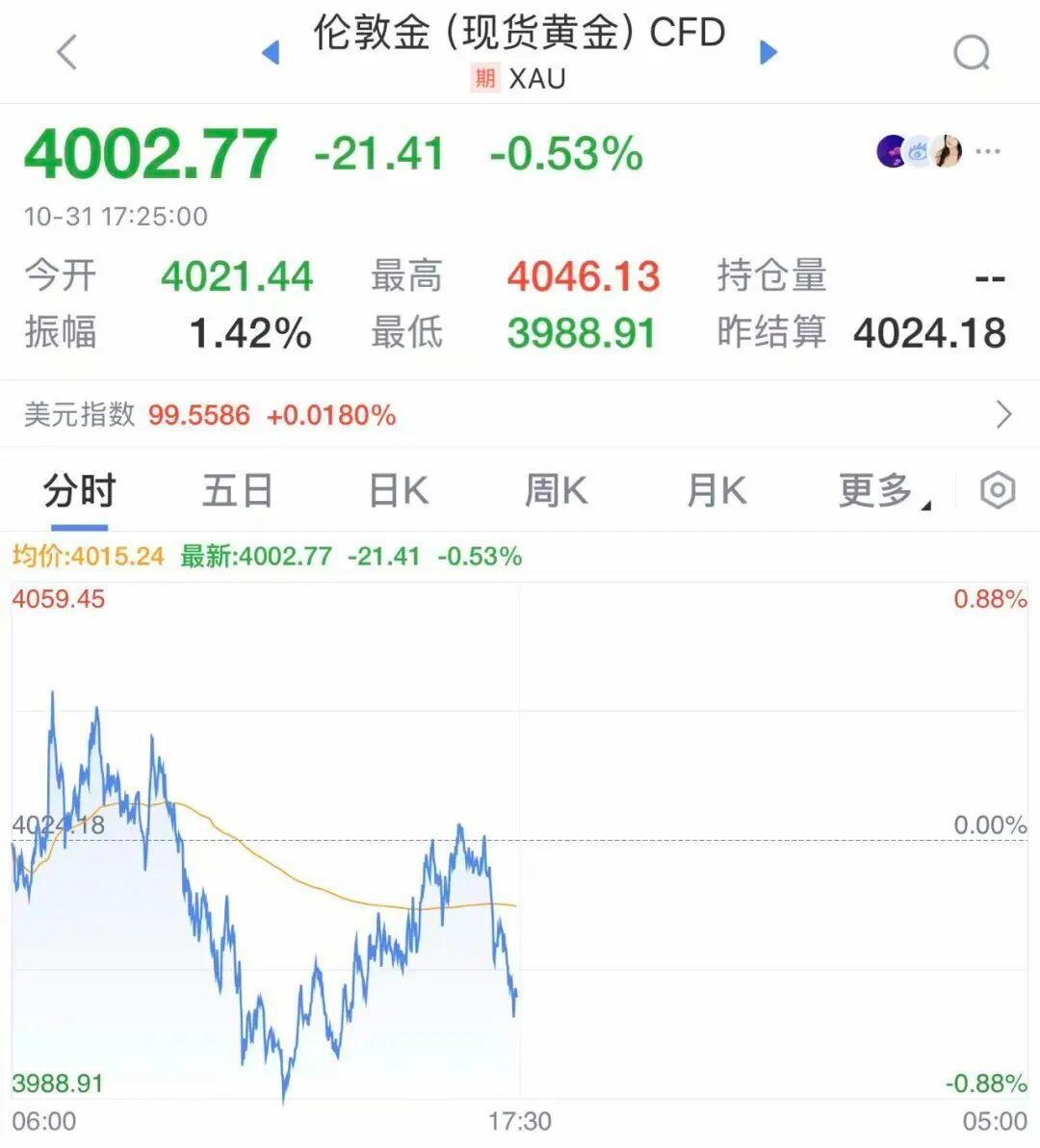Open the three-dot more options
The image size is (1040, 1148).
pyautogui.click(x=988, y=151)
